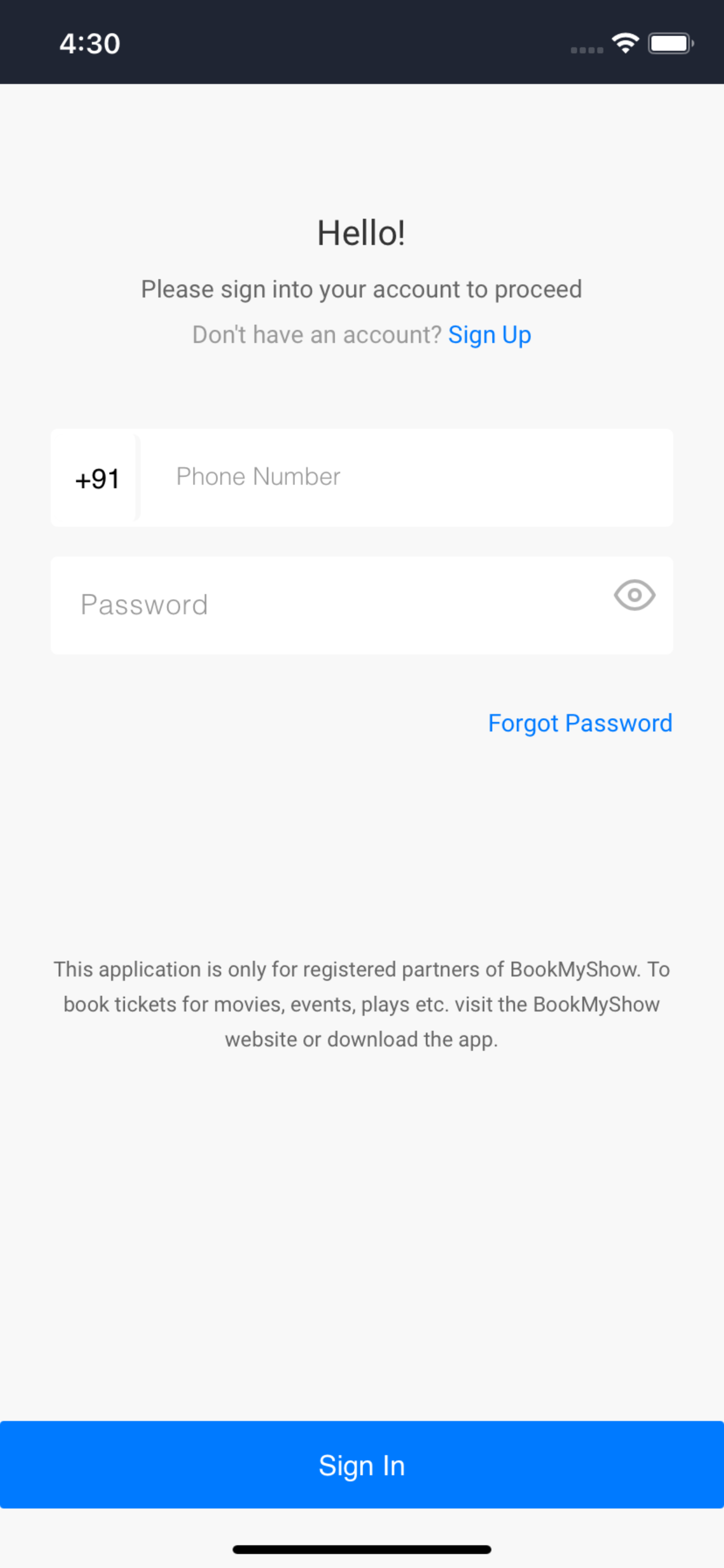Tap the status bar area
This screenshot has width=724, height=1568.
pyautogui.click(x=361, y=41)
